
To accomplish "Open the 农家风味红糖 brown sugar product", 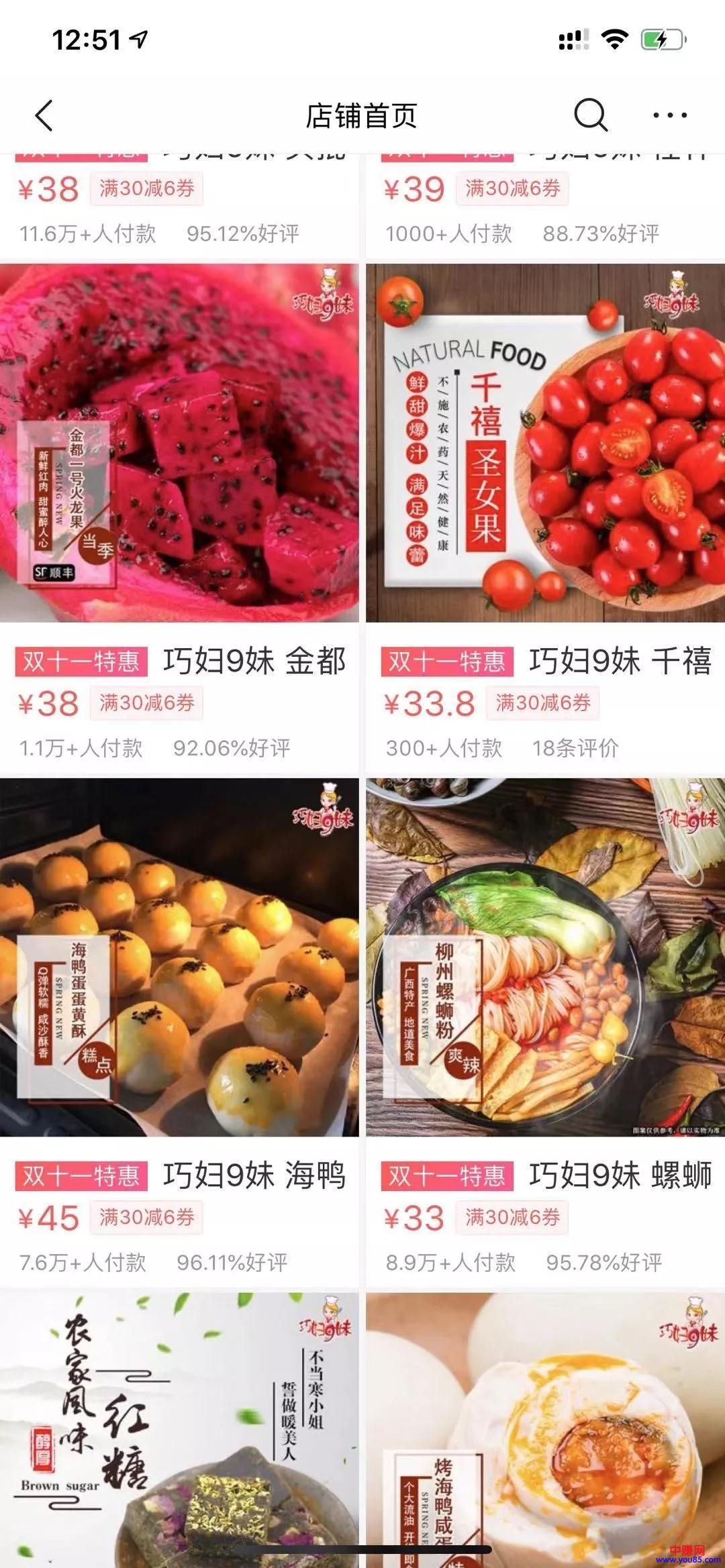I will (179, 1429).
